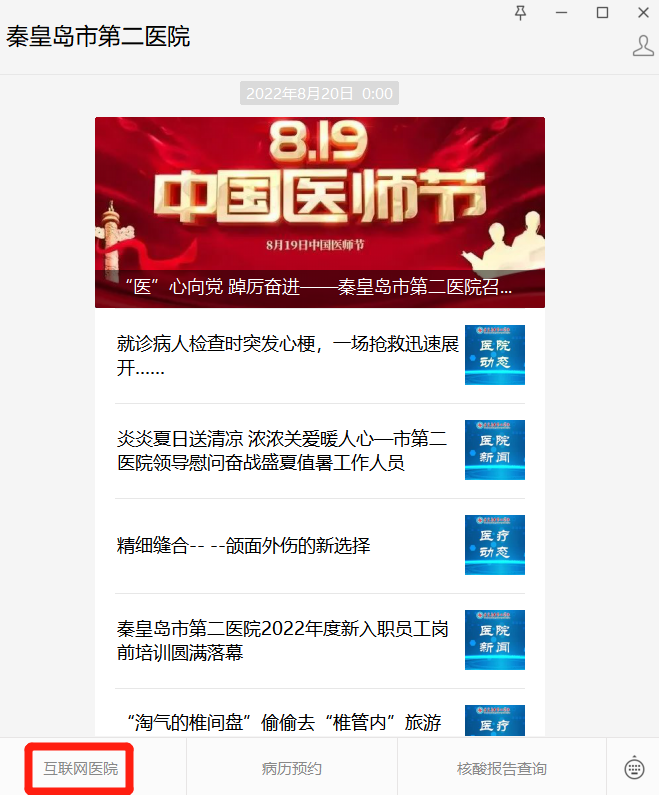Viewport: 659px width, 795px height.
Task: Open the account profile icon
Action: pyautogui.click(x=643, y=45)
